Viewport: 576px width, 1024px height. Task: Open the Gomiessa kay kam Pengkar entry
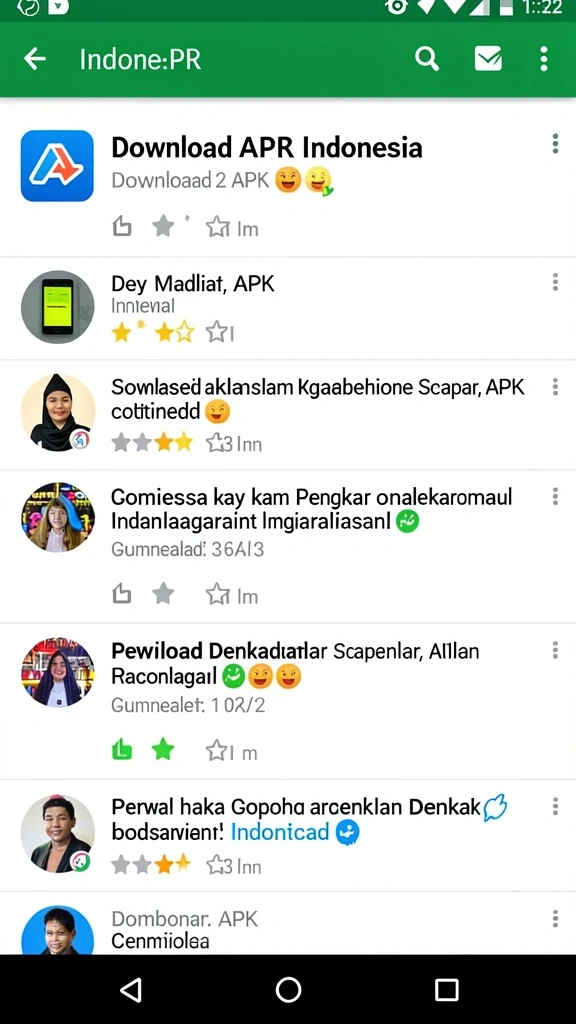[288, 547]
